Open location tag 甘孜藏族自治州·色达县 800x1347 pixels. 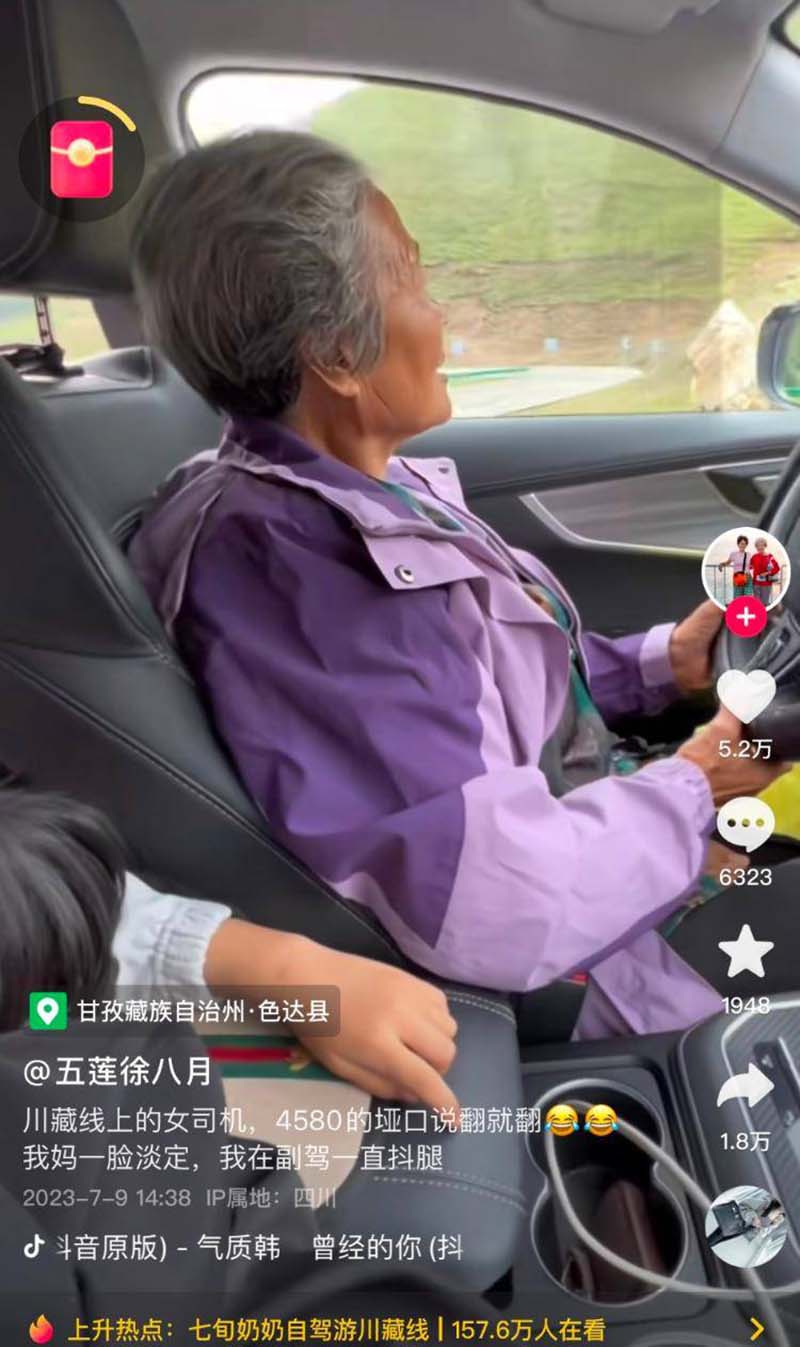click(x=185, y=1011)
